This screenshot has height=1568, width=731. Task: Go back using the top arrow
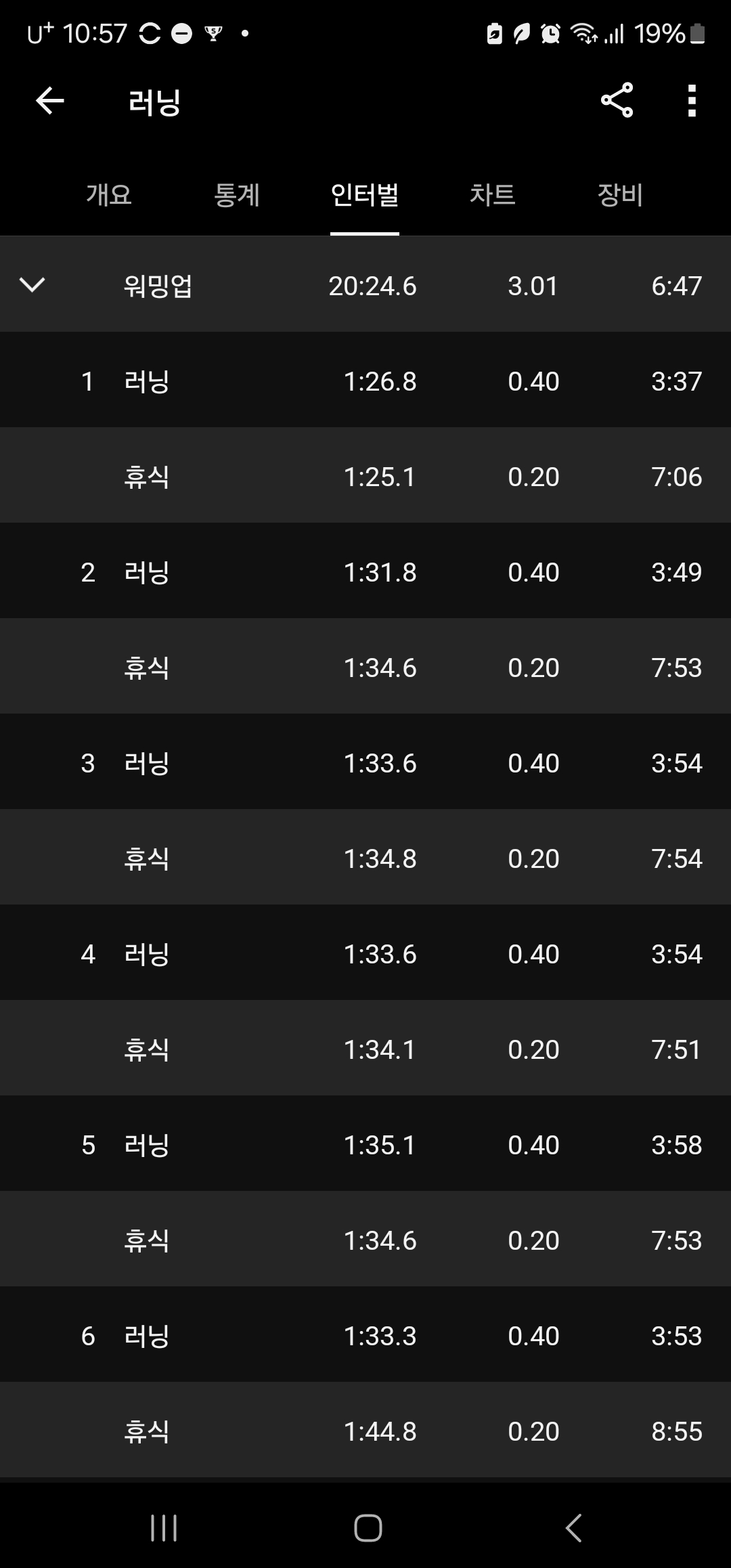tap(49, 101)
